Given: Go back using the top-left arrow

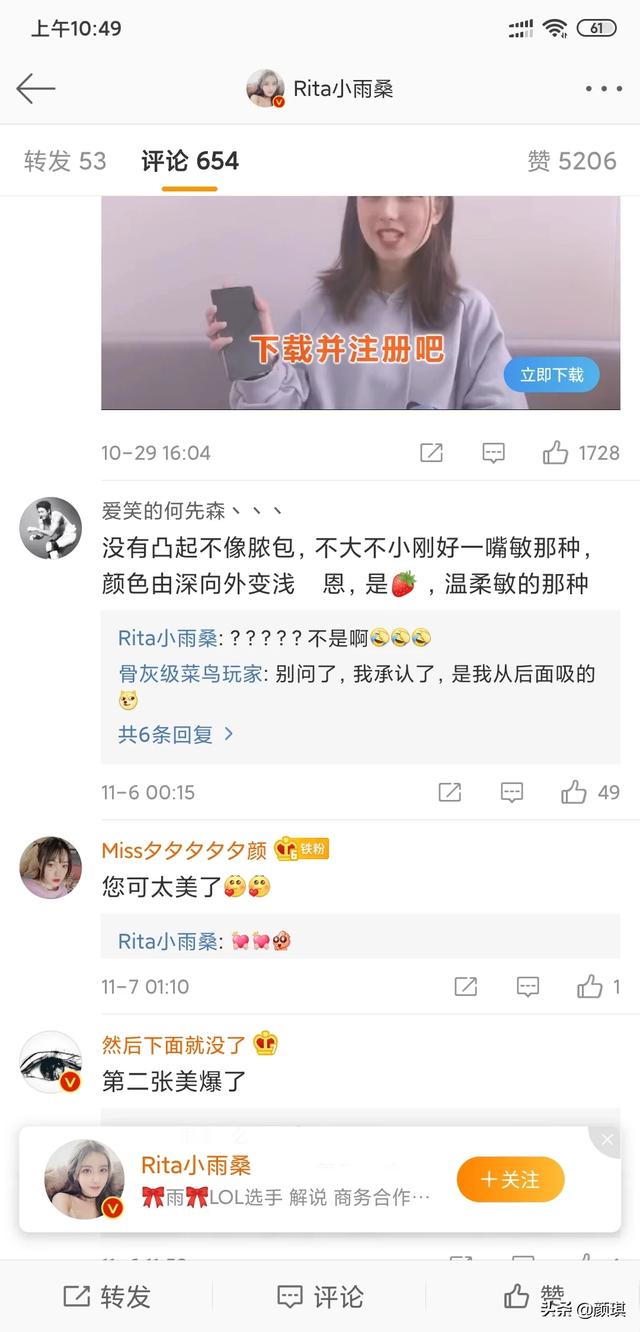Looking at the screenshot, I should click(35, 89).
